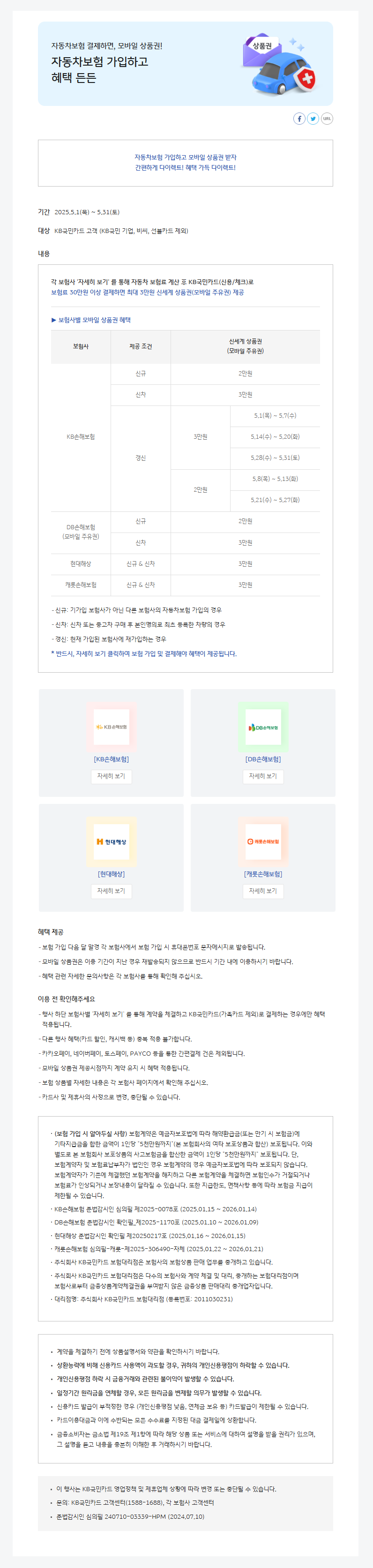Copy the event URL link
The height and width of the screenshot is (1568, 373).
327,119
